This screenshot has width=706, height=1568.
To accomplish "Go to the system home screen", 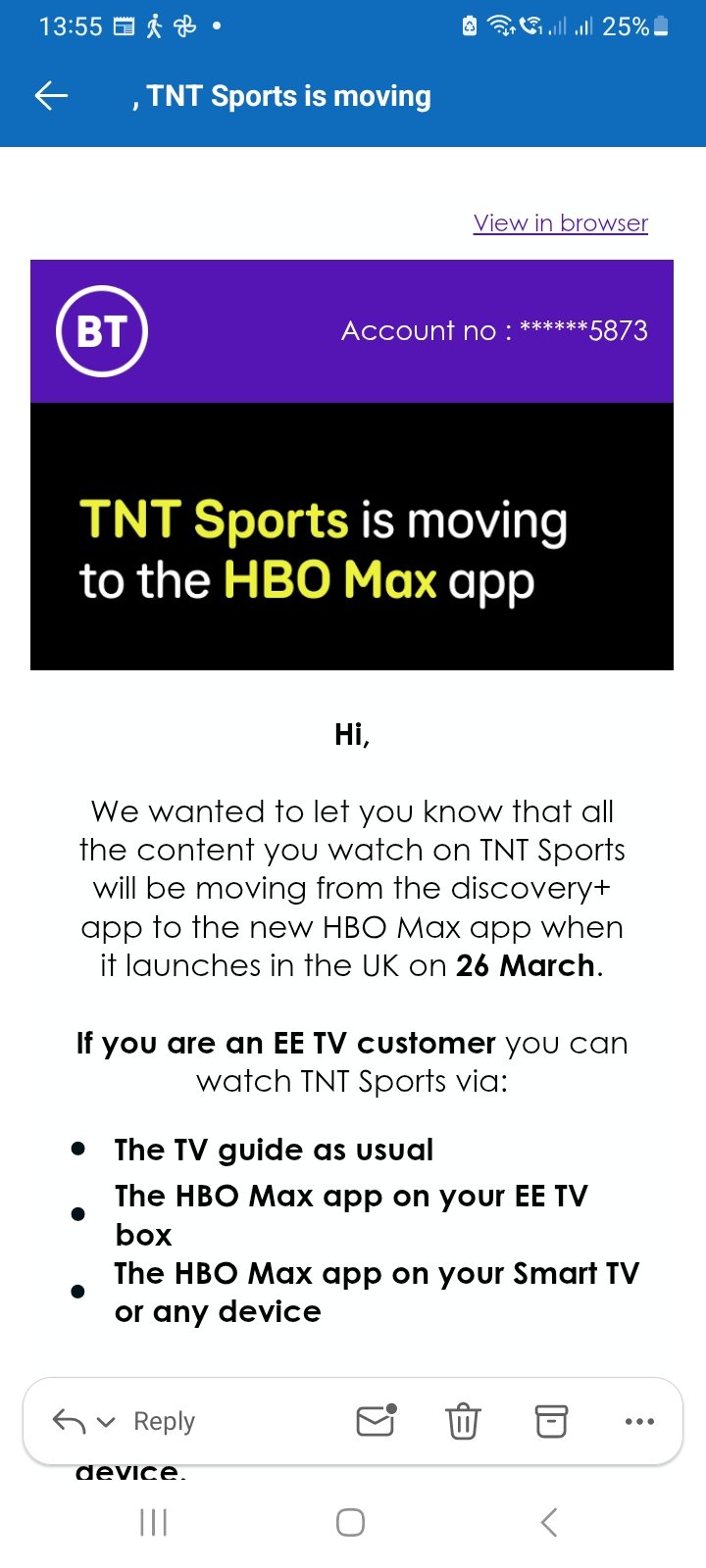I will pos(351,1522).
